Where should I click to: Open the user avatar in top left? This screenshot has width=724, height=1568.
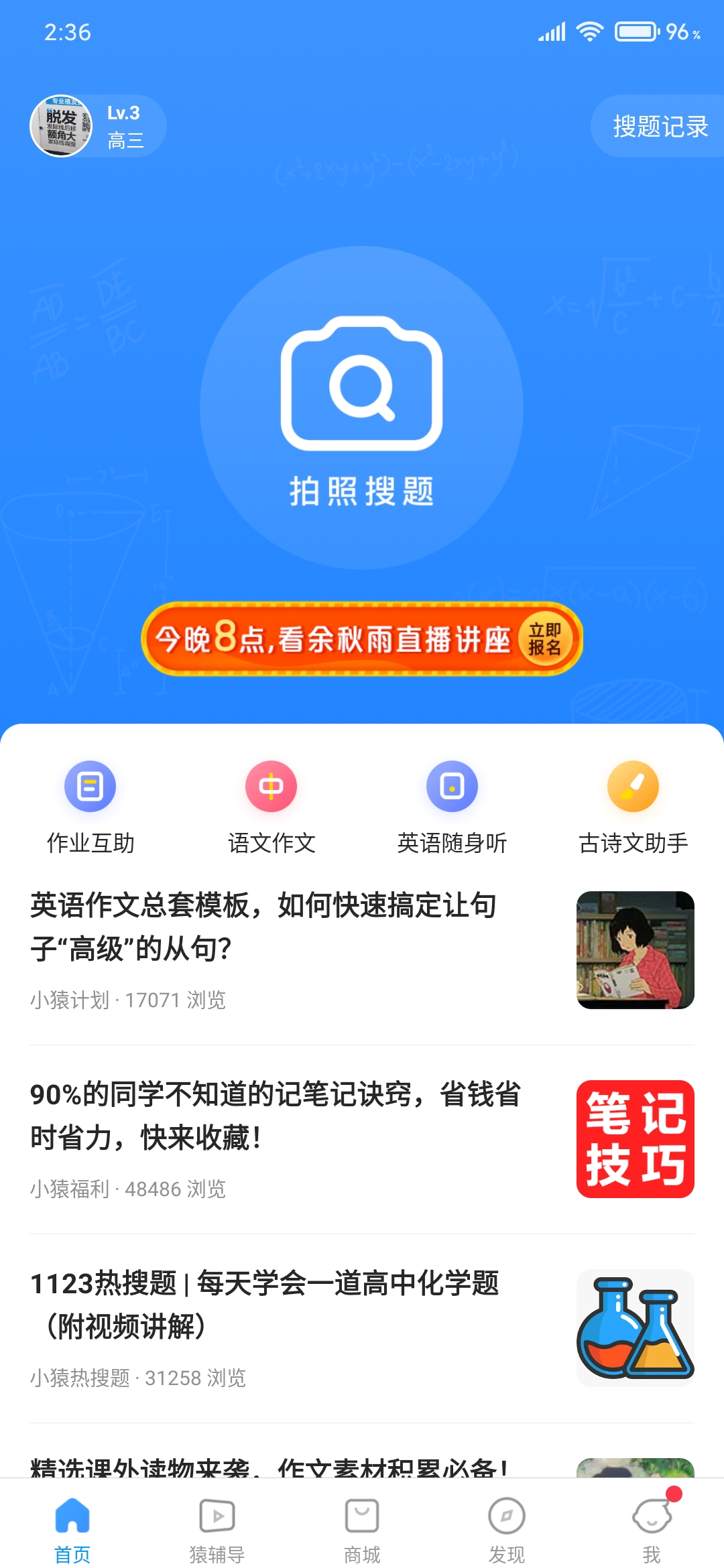click(62, 125)
